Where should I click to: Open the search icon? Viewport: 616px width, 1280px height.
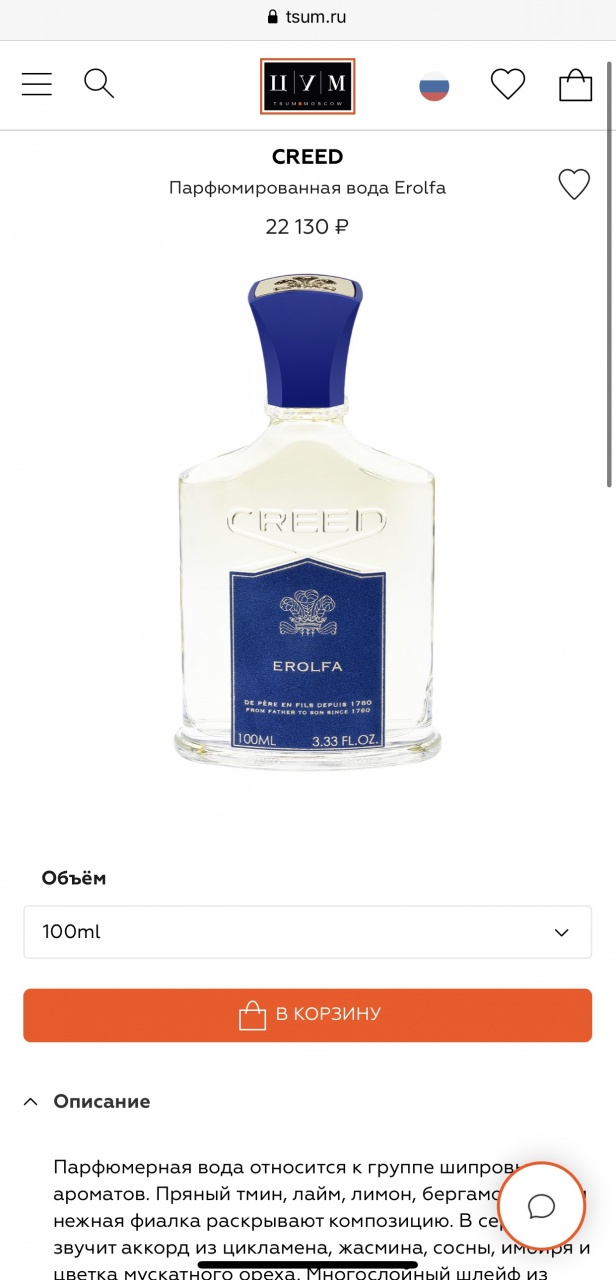click(x=99, y=84)
